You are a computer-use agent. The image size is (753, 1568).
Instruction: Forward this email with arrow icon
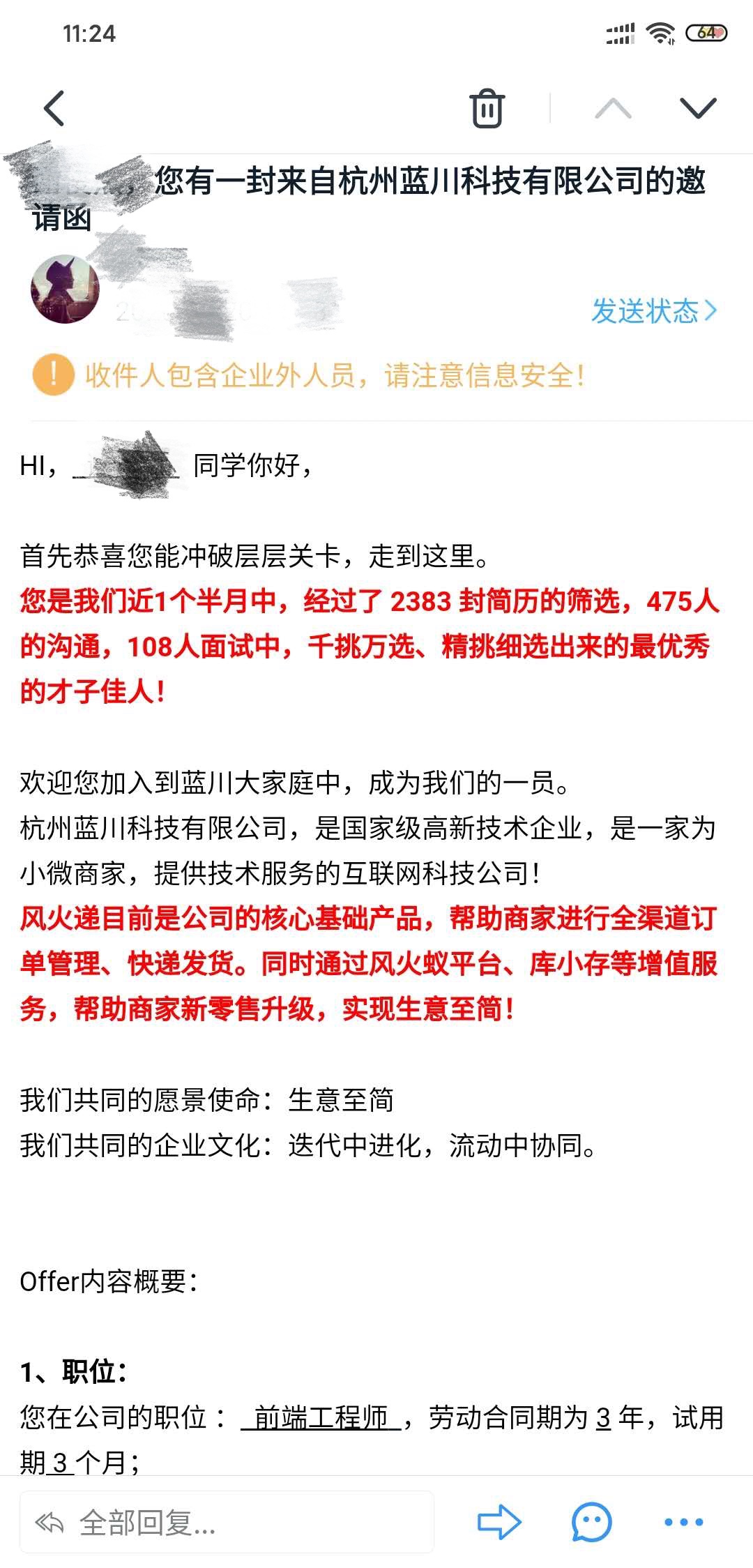point(499,1521)
